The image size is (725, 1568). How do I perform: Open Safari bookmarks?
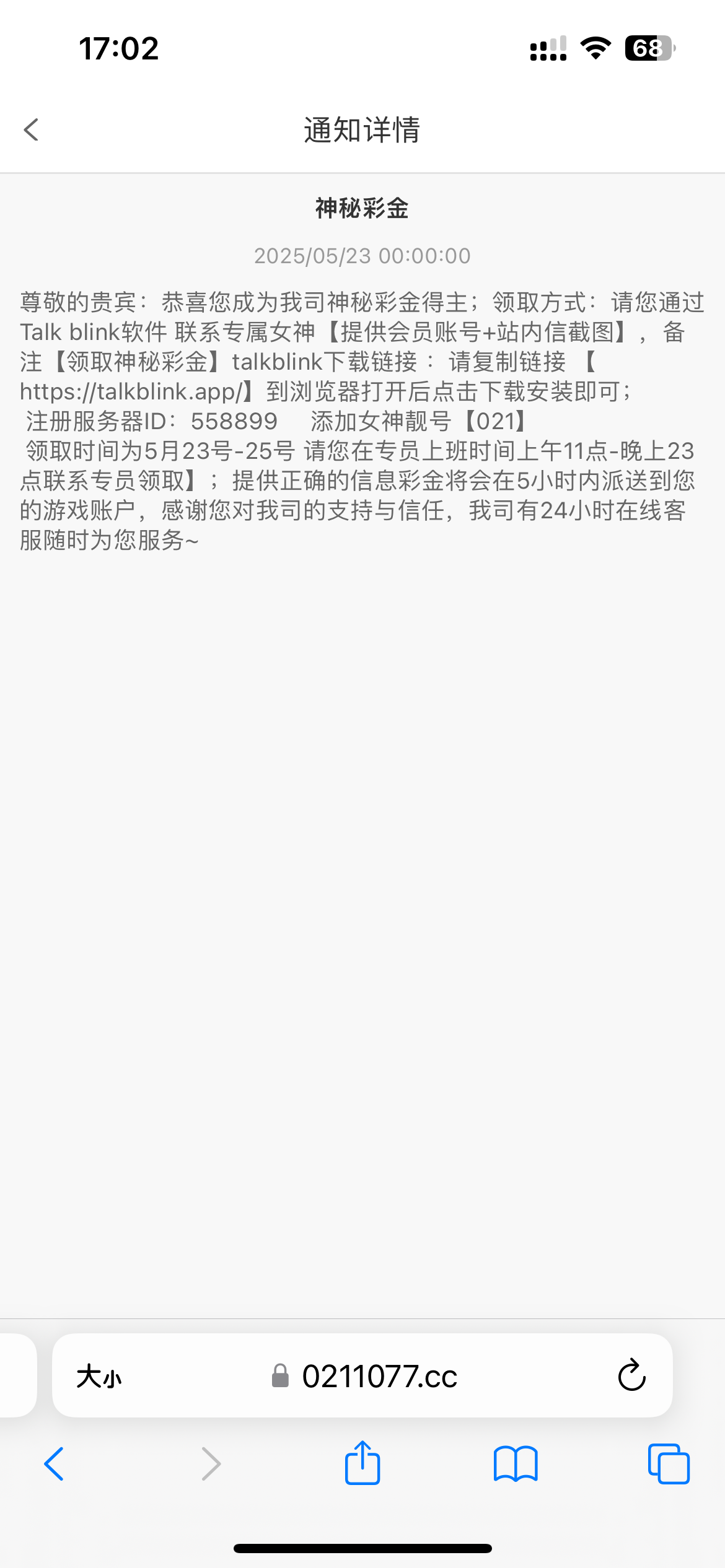point(516,1464)
